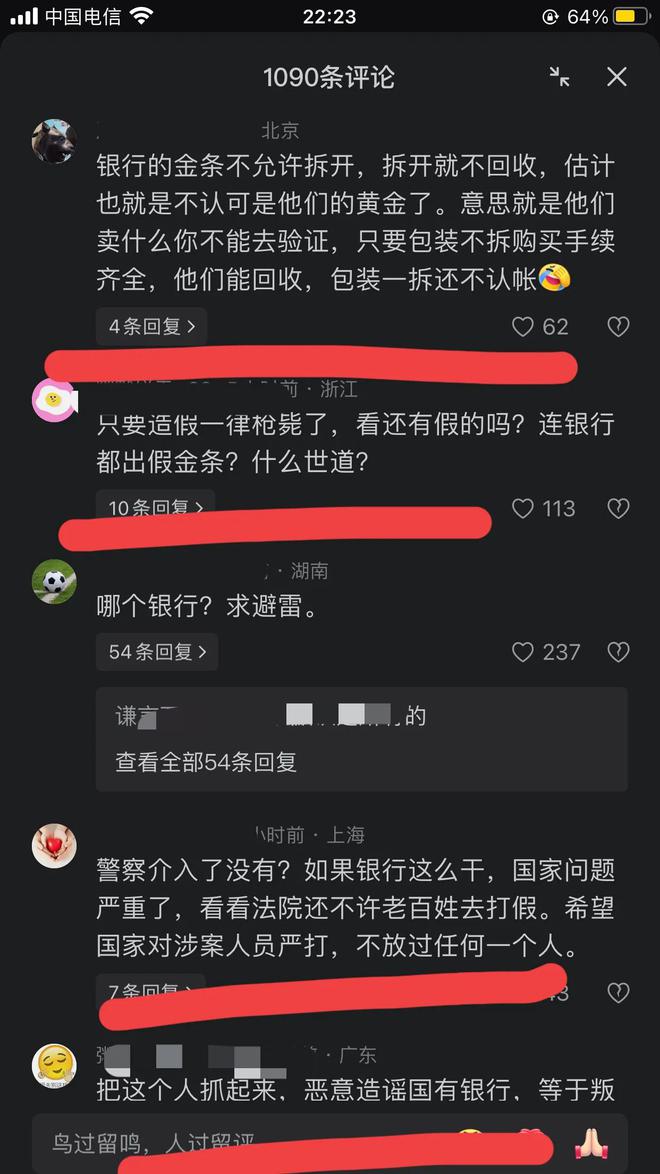The height and width of the screenshot is (1174, 660).
Task: Dislike the 警察介入了没有 comment
Action: [618, 993]
